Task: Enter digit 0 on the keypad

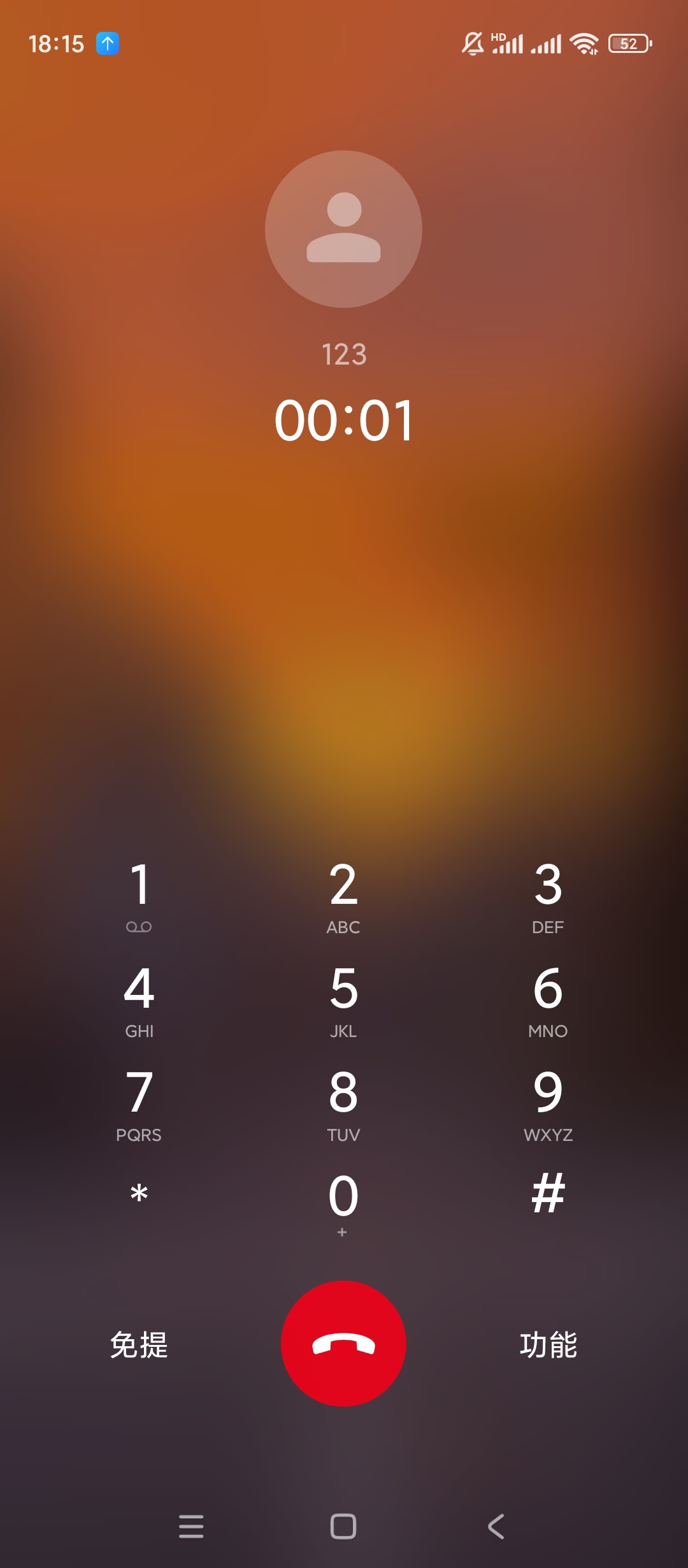Action: coord(343,1202)
